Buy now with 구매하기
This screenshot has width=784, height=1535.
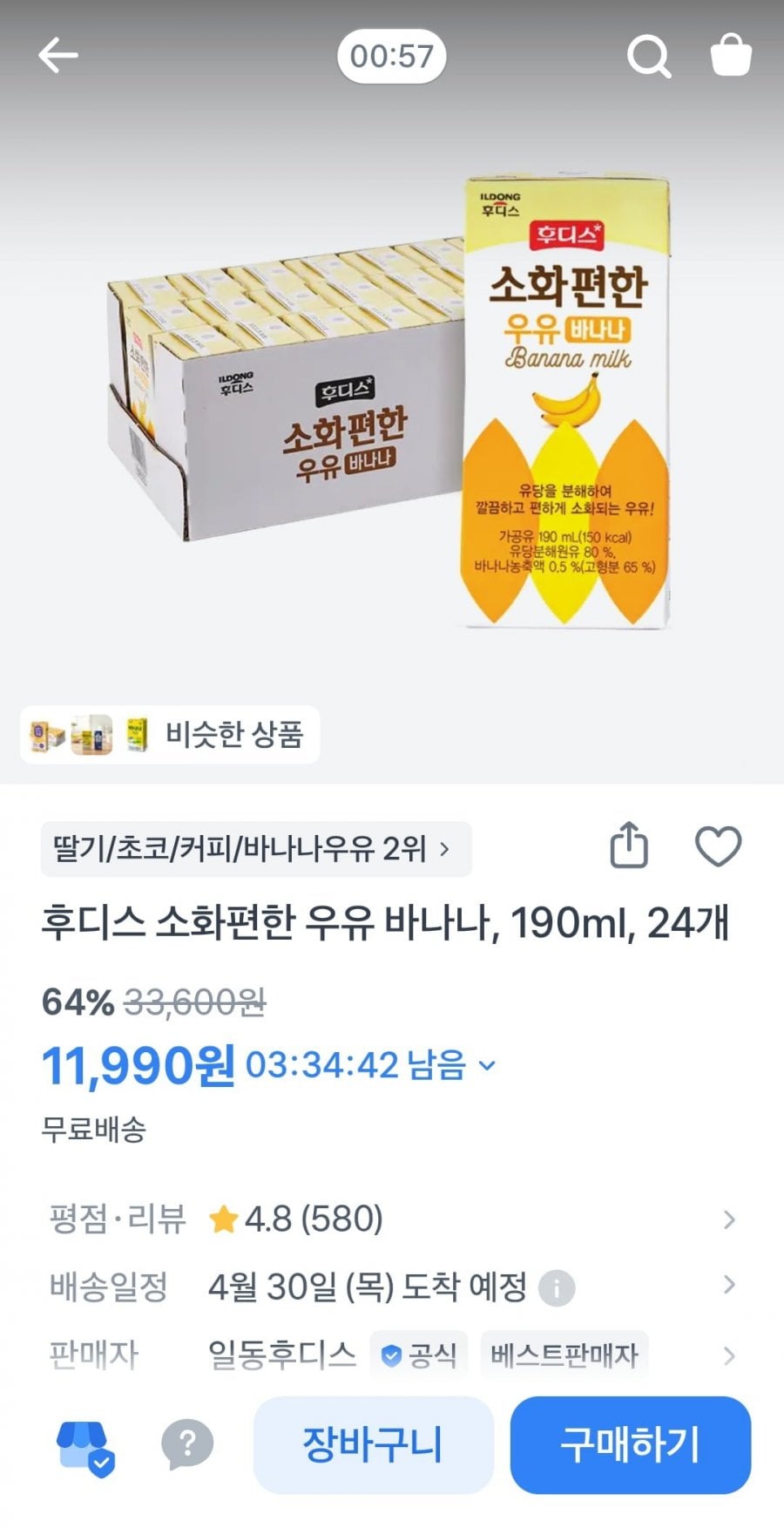(x=630, y=1444)
